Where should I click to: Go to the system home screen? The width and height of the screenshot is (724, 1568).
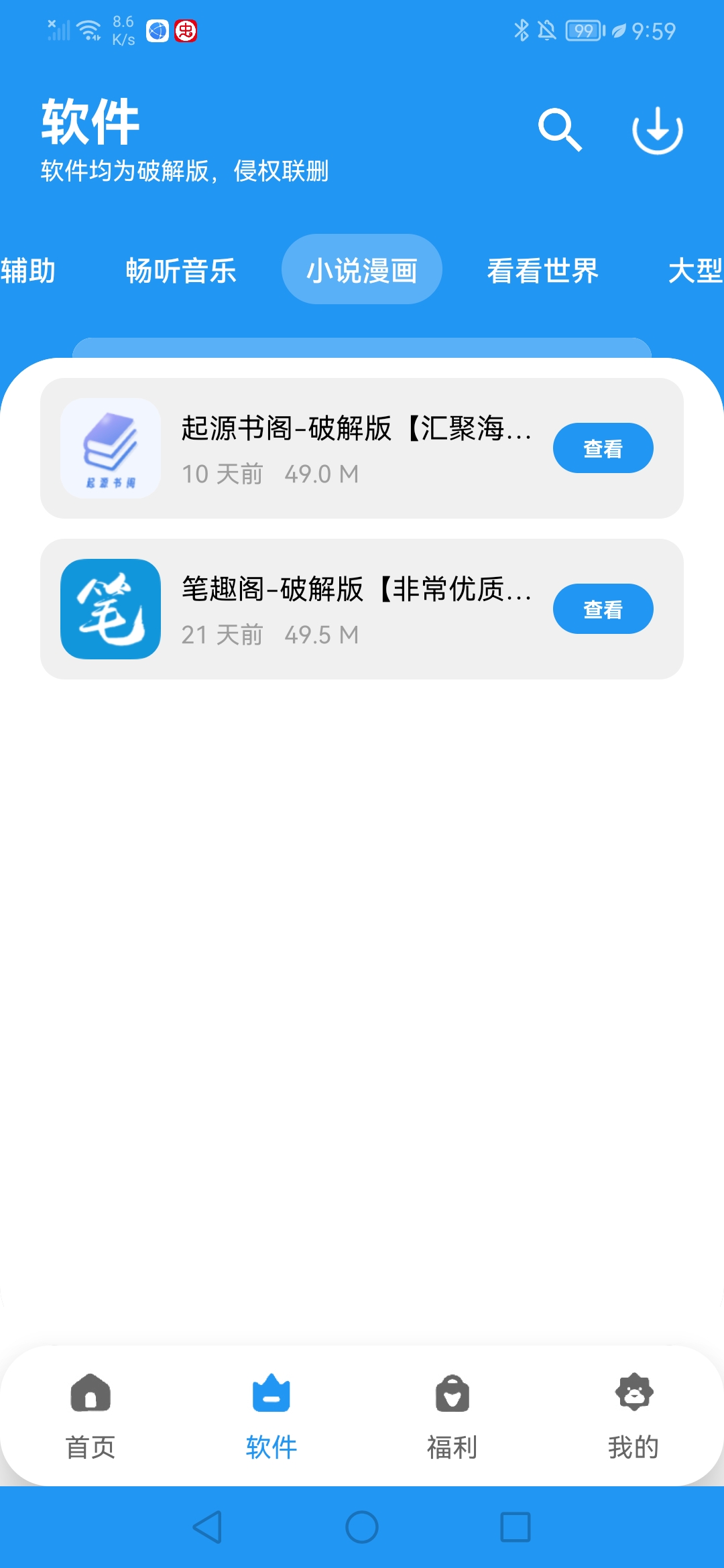(362, 1527)
